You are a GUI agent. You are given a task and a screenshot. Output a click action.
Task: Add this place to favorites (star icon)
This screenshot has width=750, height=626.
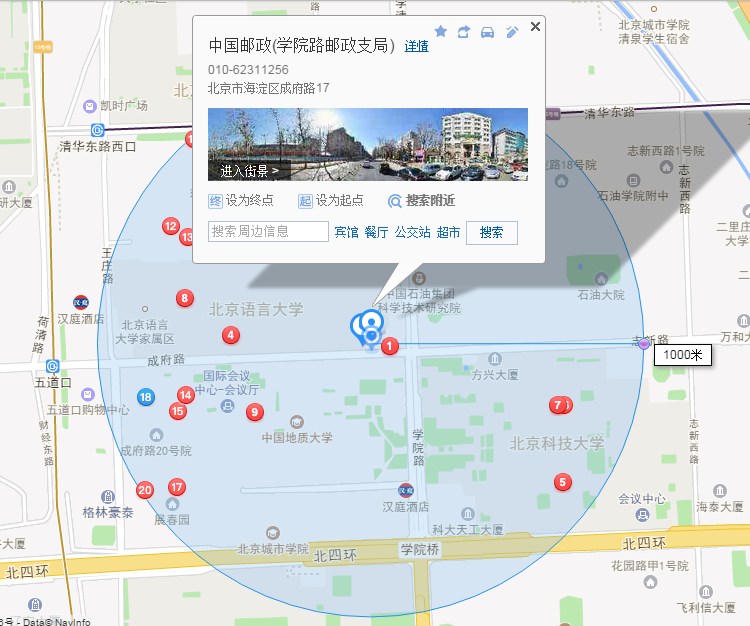[441, 32]
